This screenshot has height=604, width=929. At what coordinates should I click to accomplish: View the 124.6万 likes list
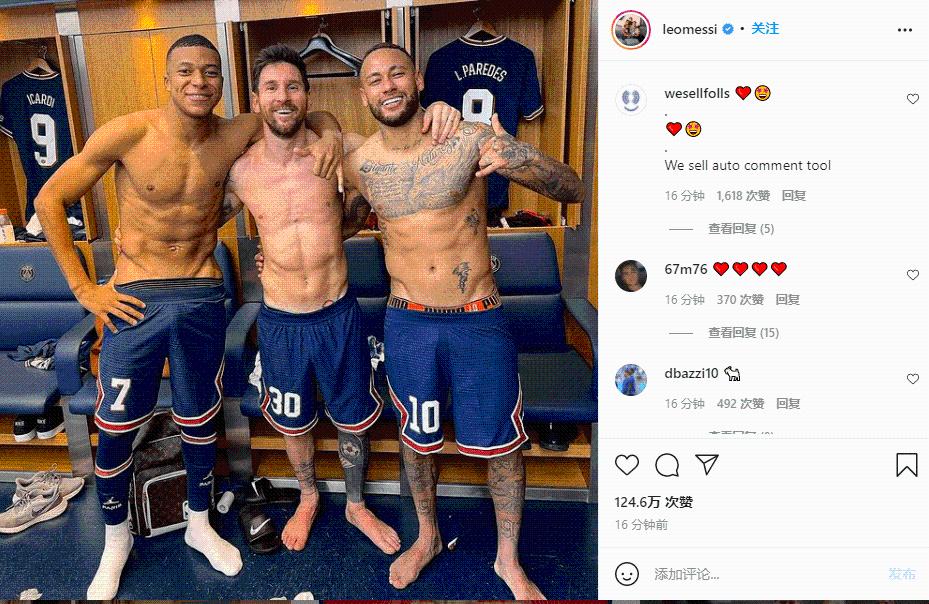(x=654, y=502)
